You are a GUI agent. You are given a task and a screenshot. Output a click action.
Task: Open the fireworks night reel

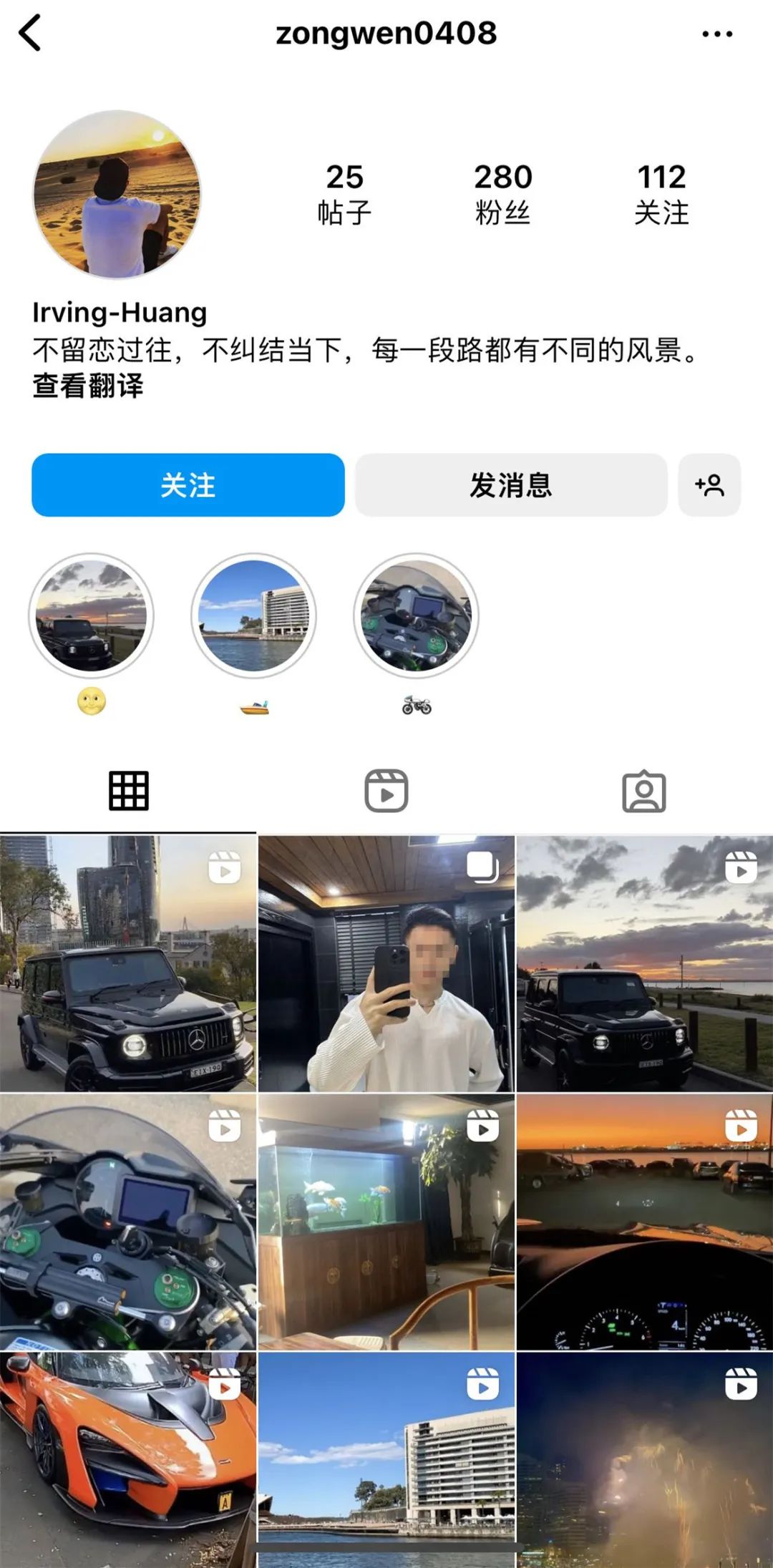point(644,1459)
